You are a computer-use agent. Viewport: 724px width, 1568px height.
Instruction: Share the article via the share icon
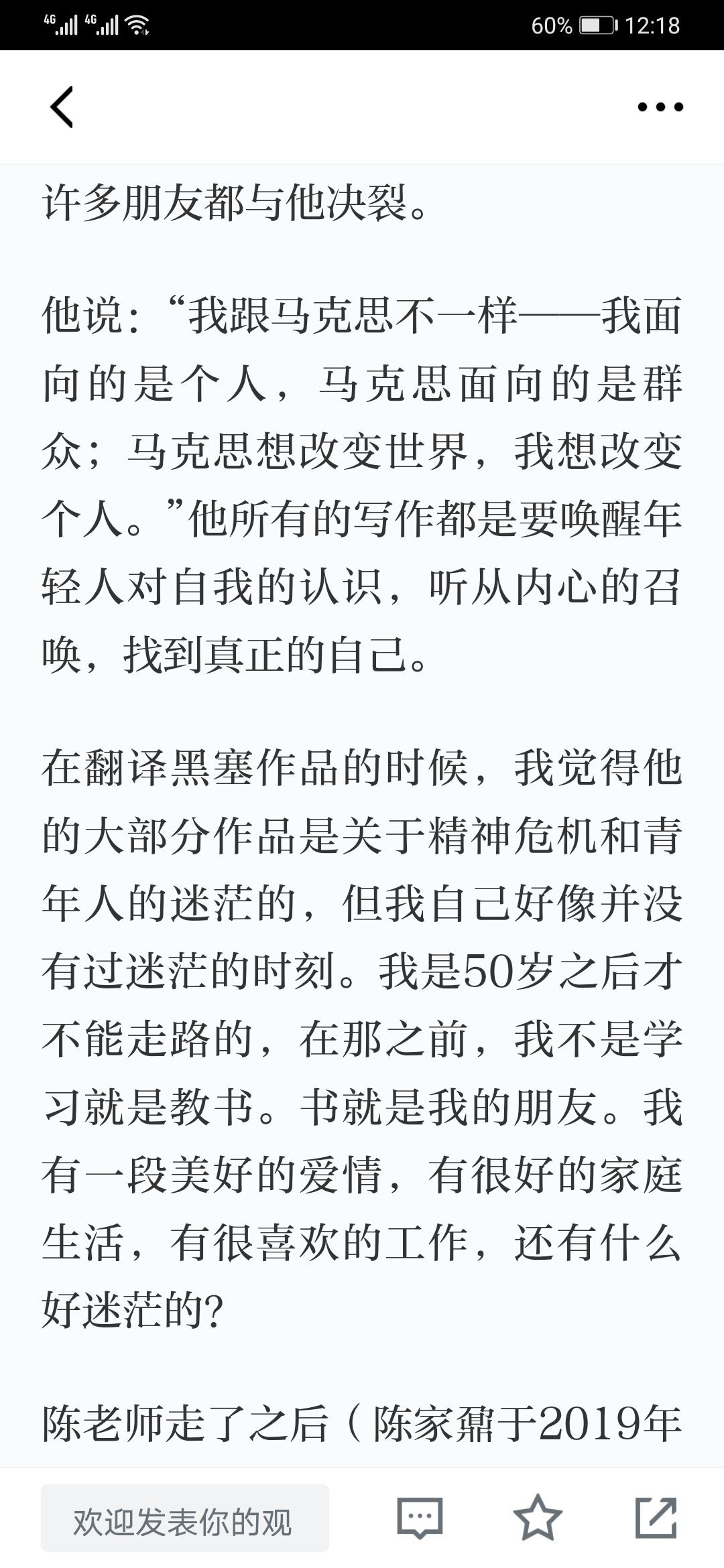point(656,1516)
